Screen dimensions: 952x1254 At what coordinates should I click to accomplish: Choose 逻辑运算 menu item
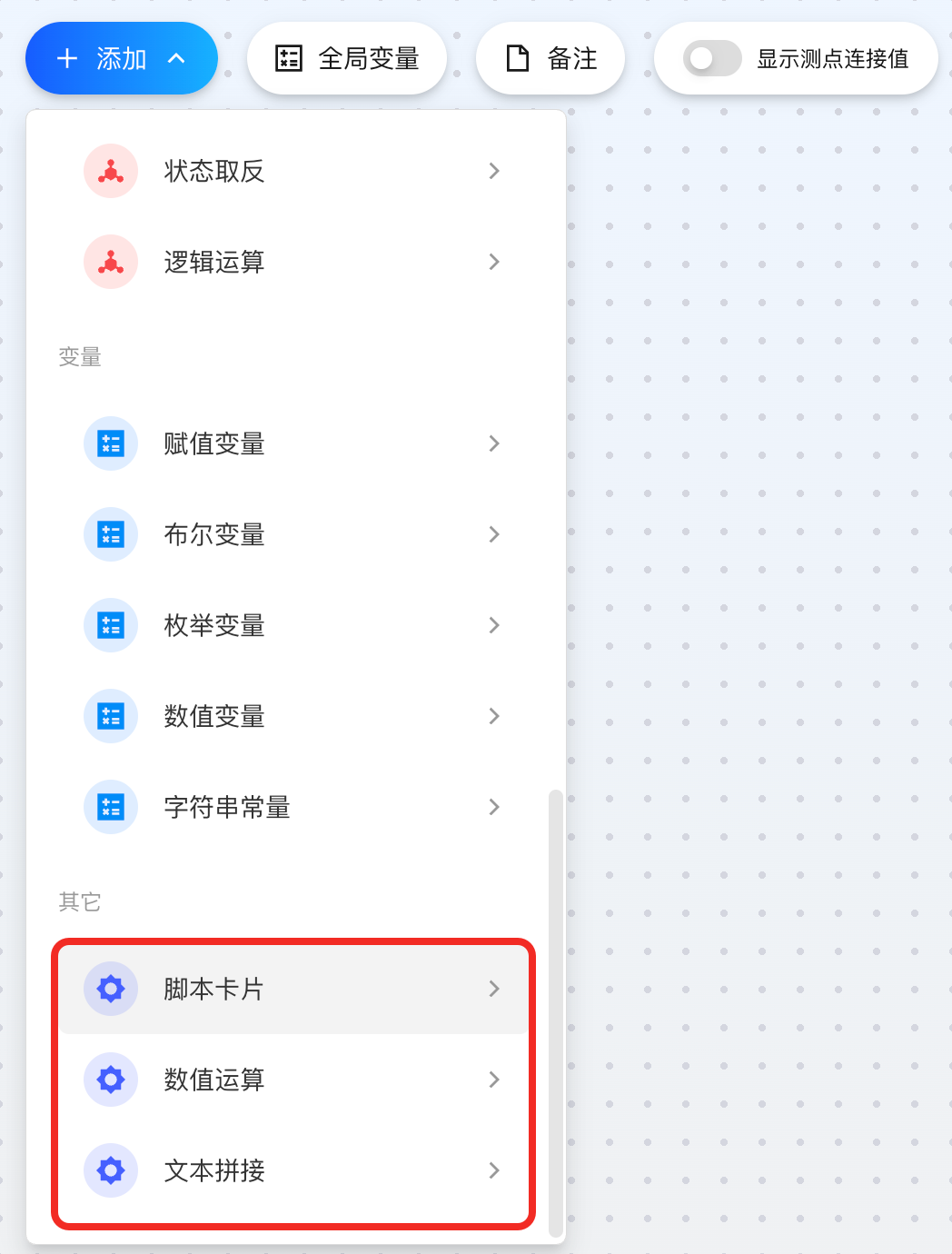coord(291,262)
